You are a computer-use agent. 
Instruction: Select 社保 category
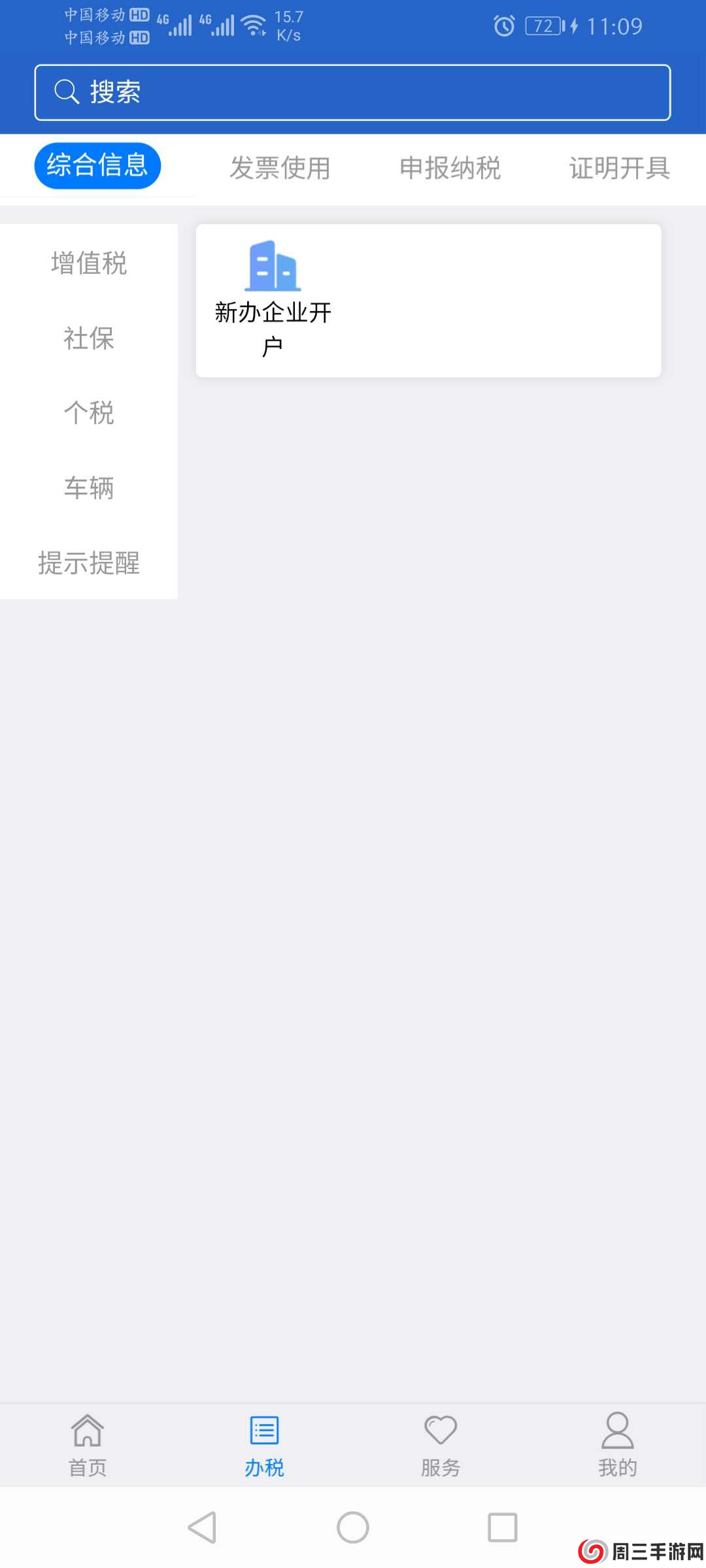(88, 339)
